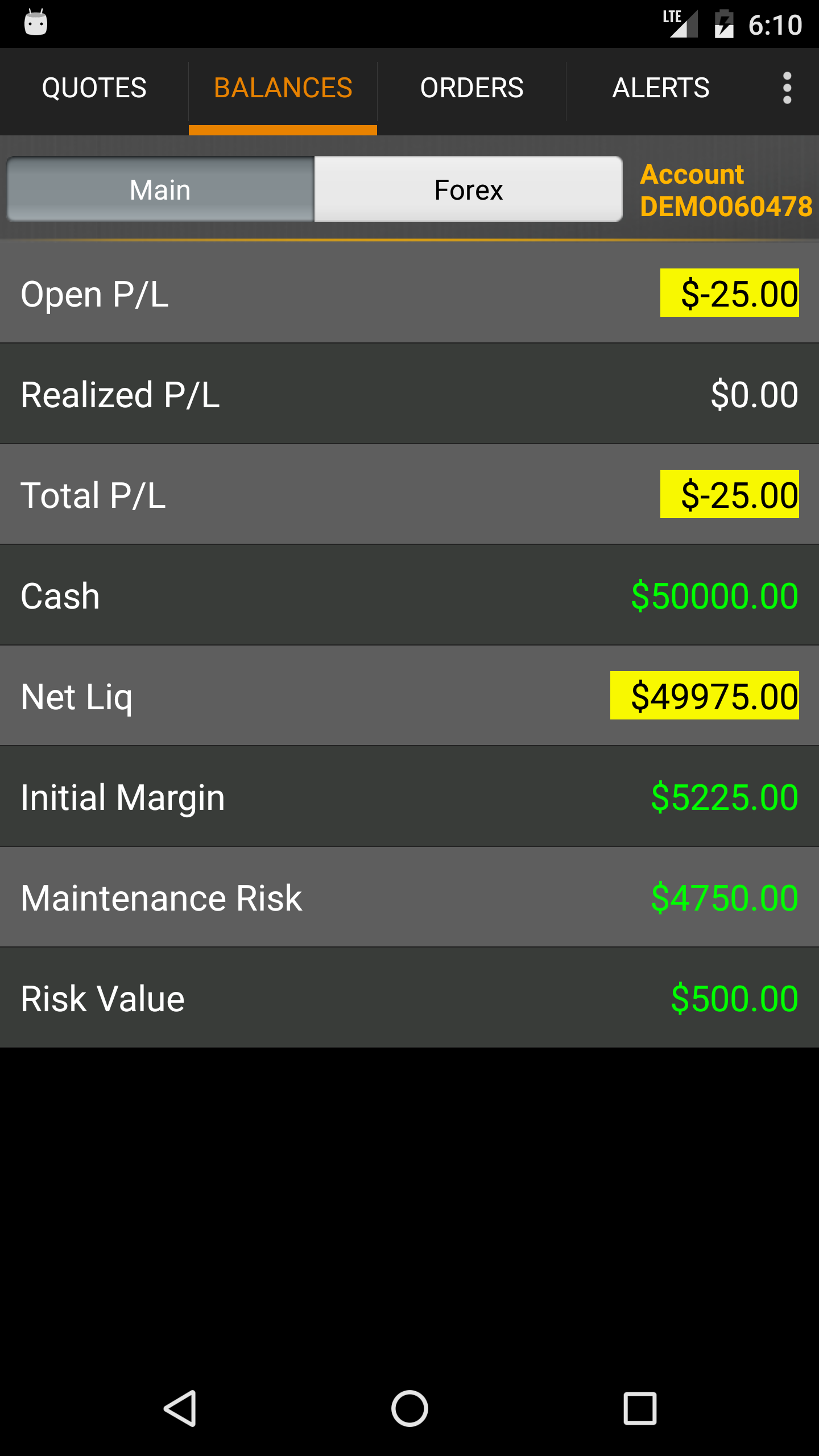Screen dimensions: 819x1456
Task: Open the Orders tab
Action: tap(471, 88)
